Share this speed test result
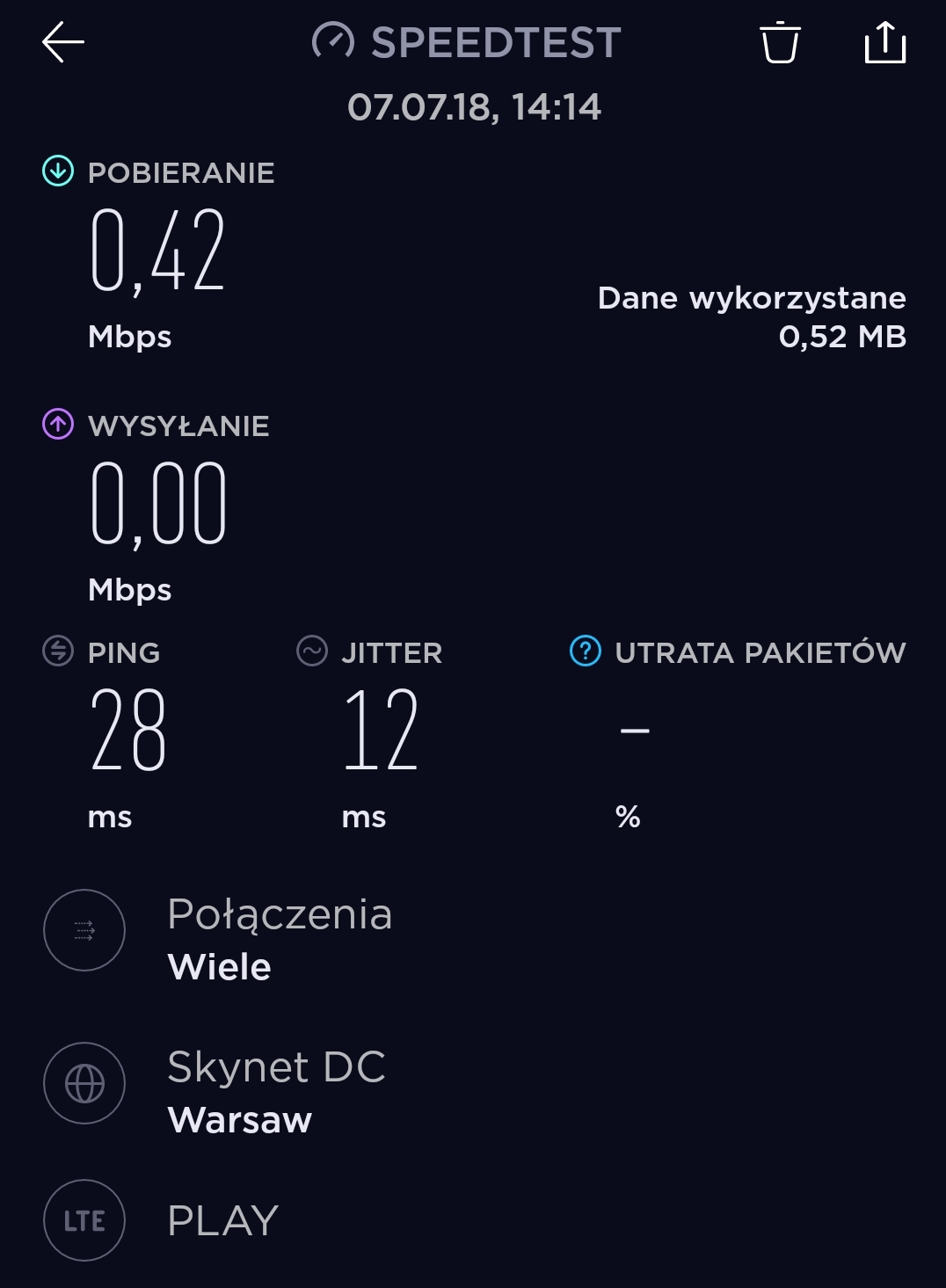The width and height of the screenshot is (946, 1288). coord(884,42)
